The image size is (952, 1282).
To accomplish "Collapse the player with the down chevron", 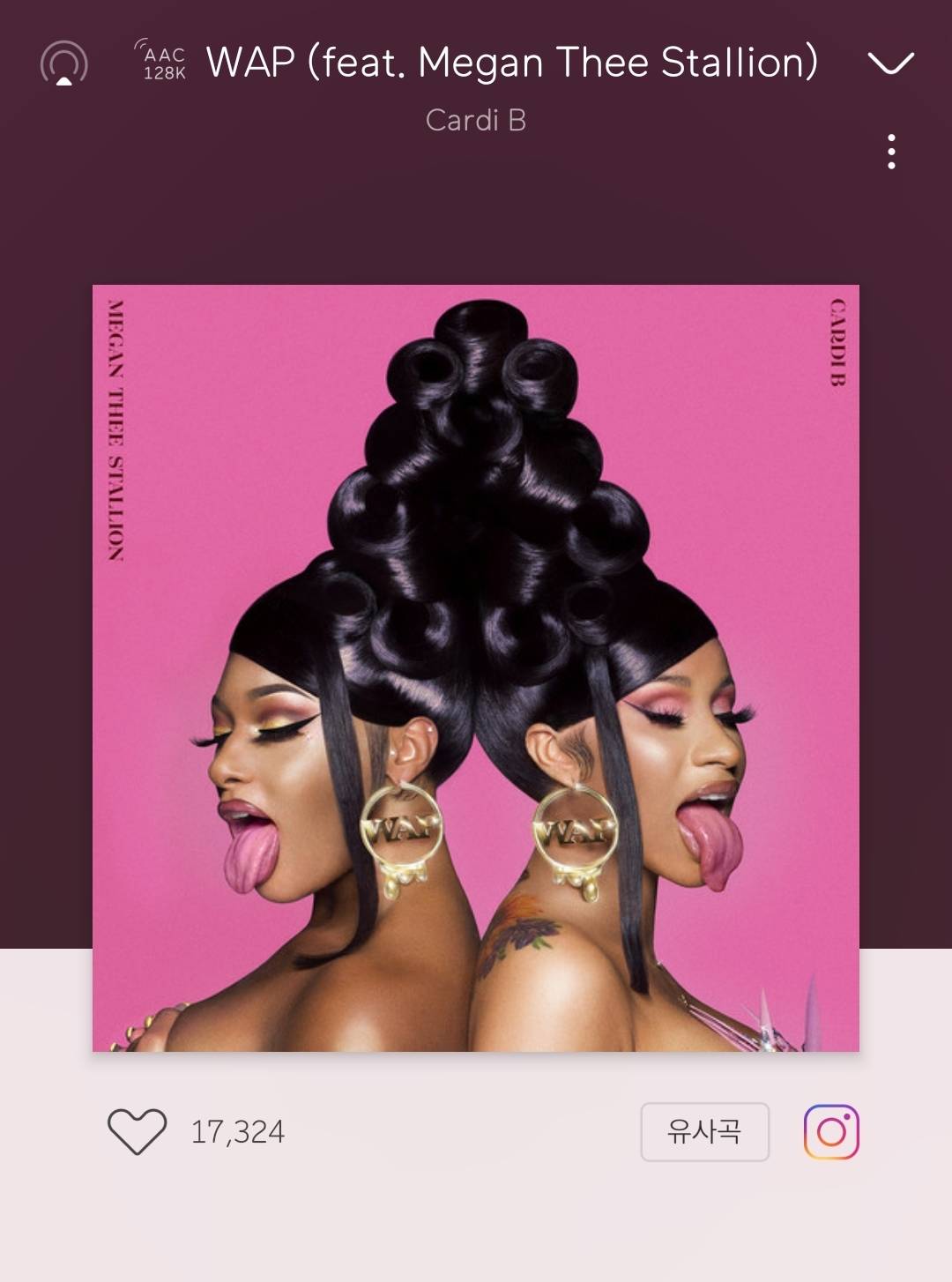I will point(890,63).
